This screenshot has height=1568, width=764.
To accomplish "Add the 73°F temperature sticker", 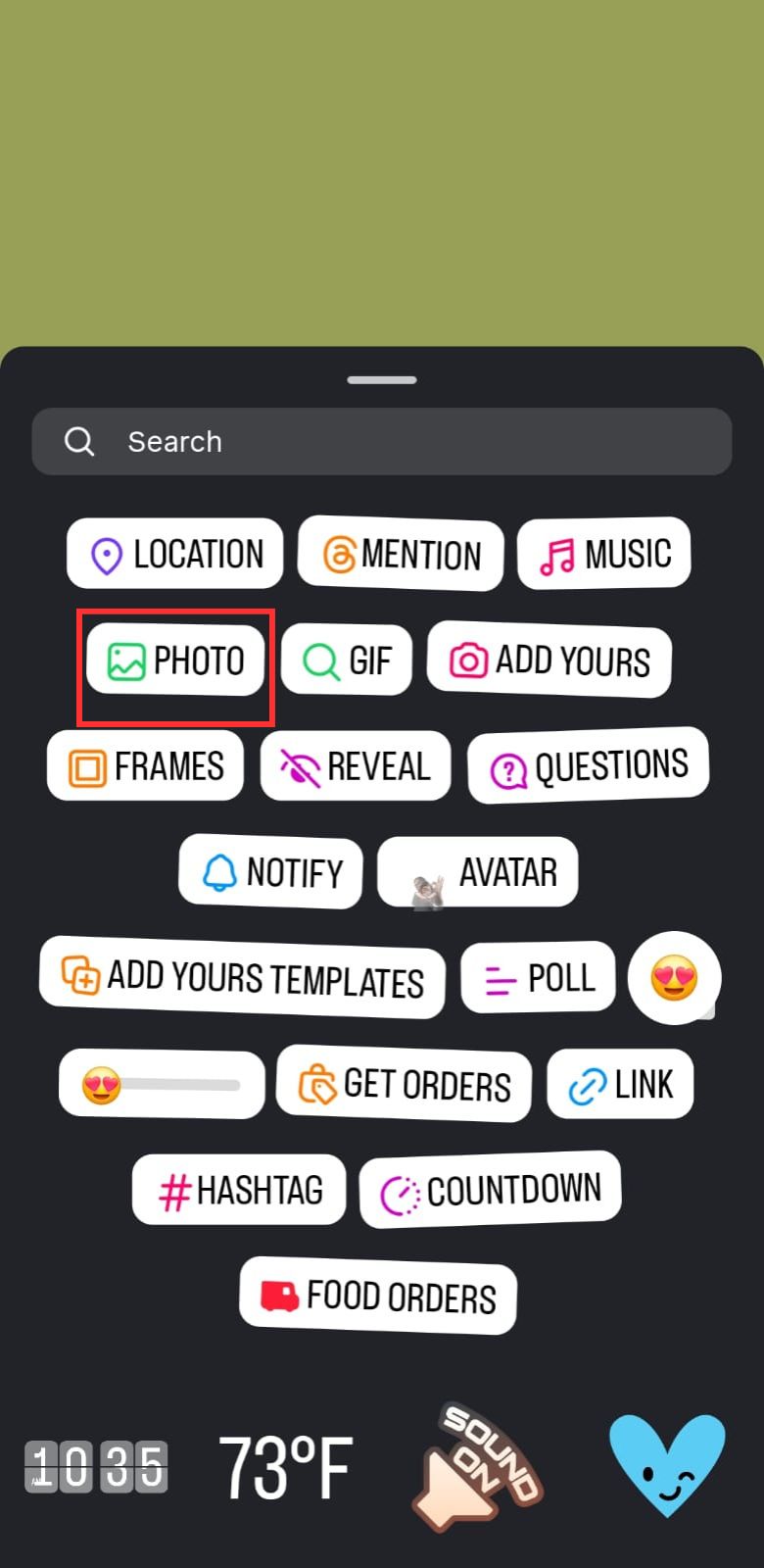I will point(285,1468).
